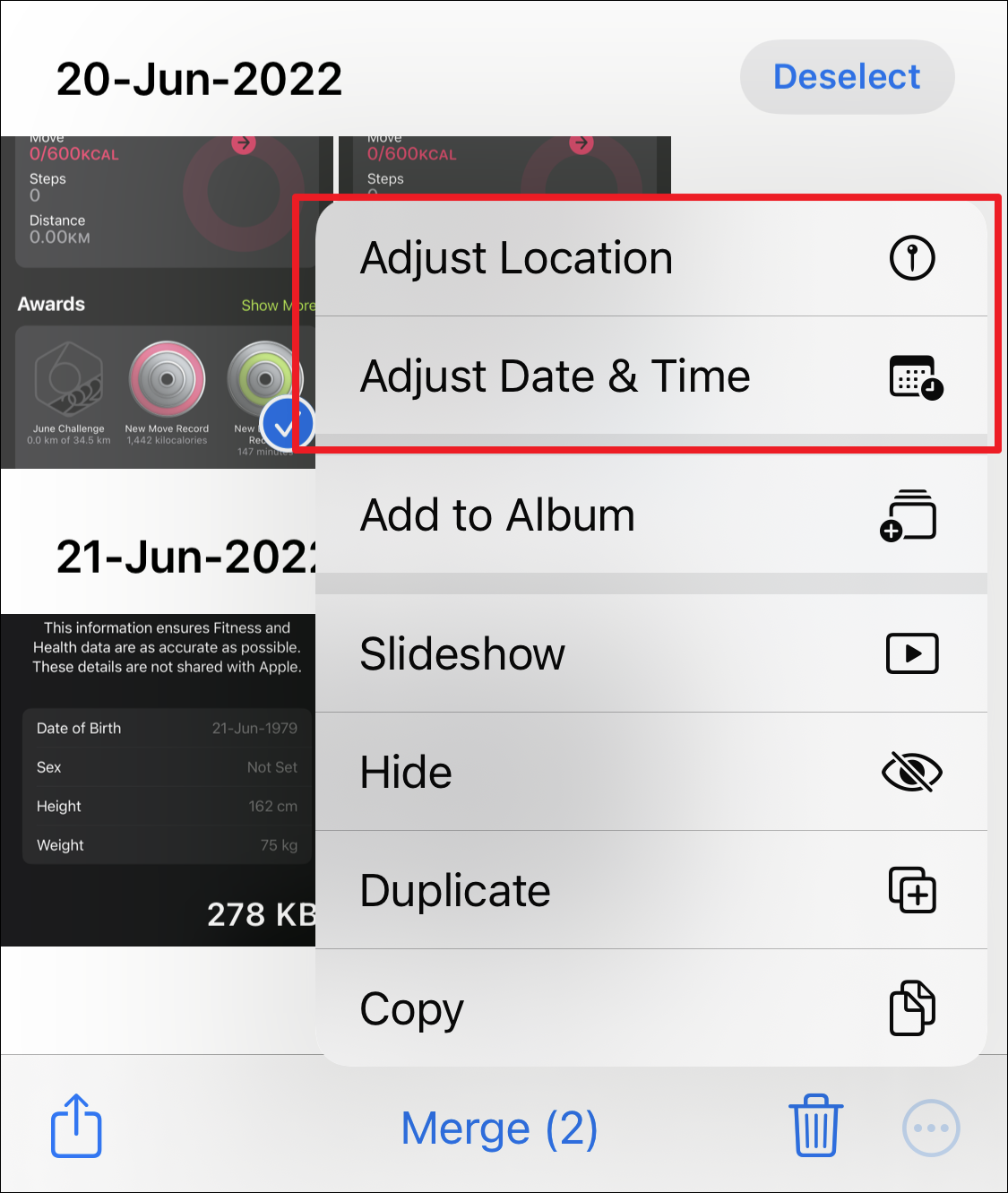Choose Adjust Location from the menu
The width and height of the screenshot is (1008, 1193).
pyautogui.click(x=650, y=258)
